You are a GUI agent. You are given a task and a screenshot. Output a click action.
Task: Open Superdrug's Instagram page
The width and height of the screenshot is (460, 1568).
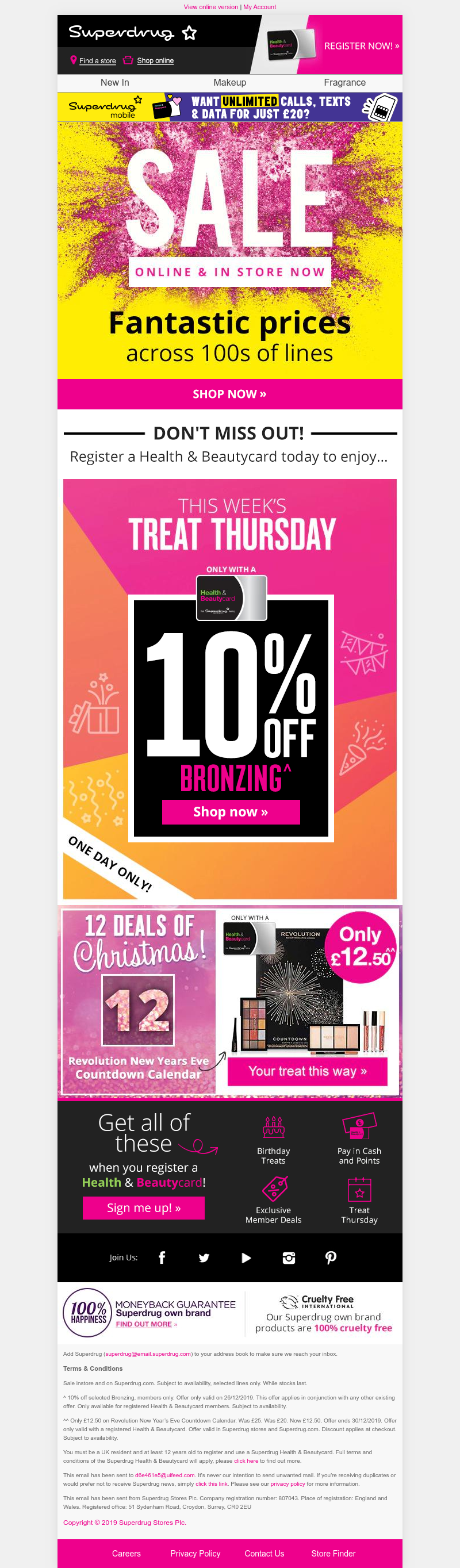[289, 1258]
